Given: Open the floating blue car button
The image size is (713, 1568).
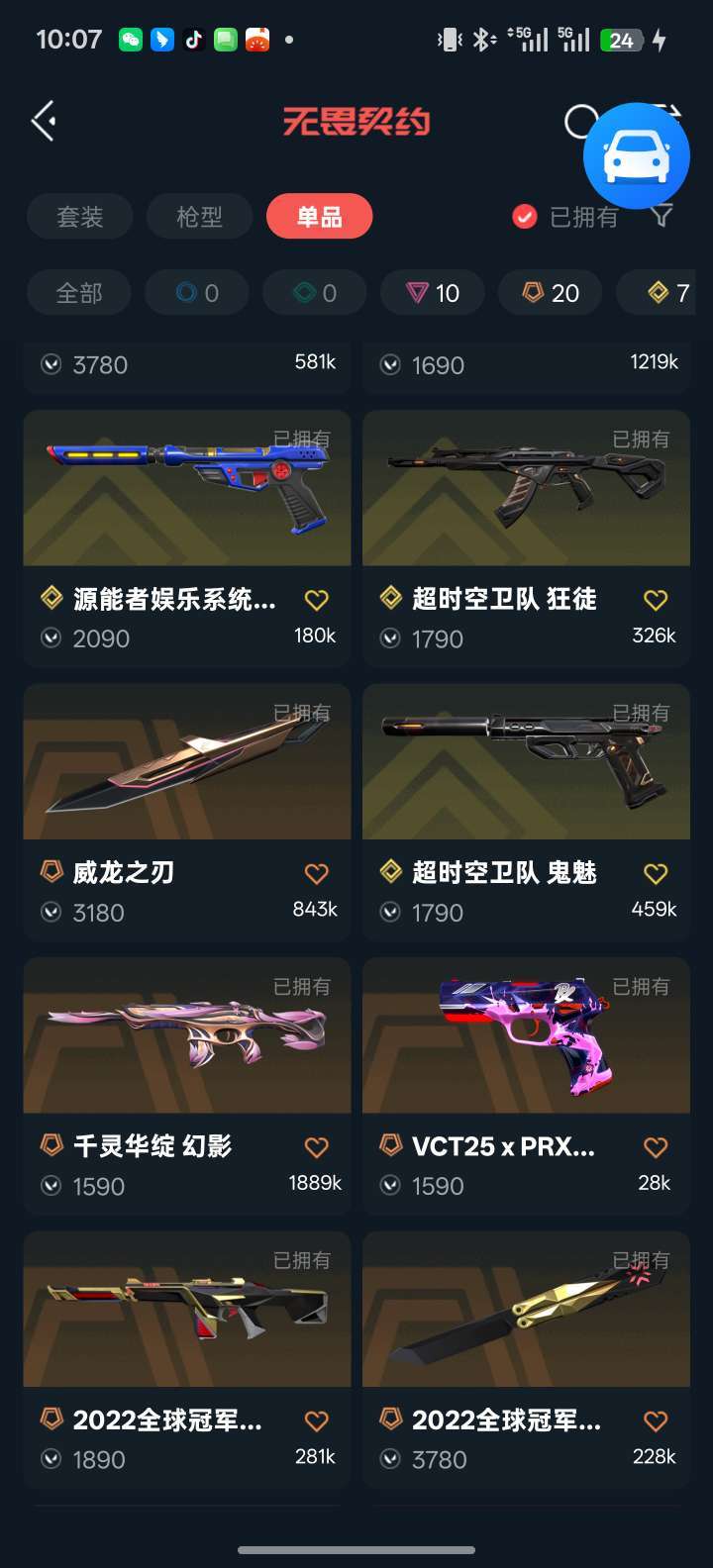Looking at the screenshot, I should pos(636,155).
